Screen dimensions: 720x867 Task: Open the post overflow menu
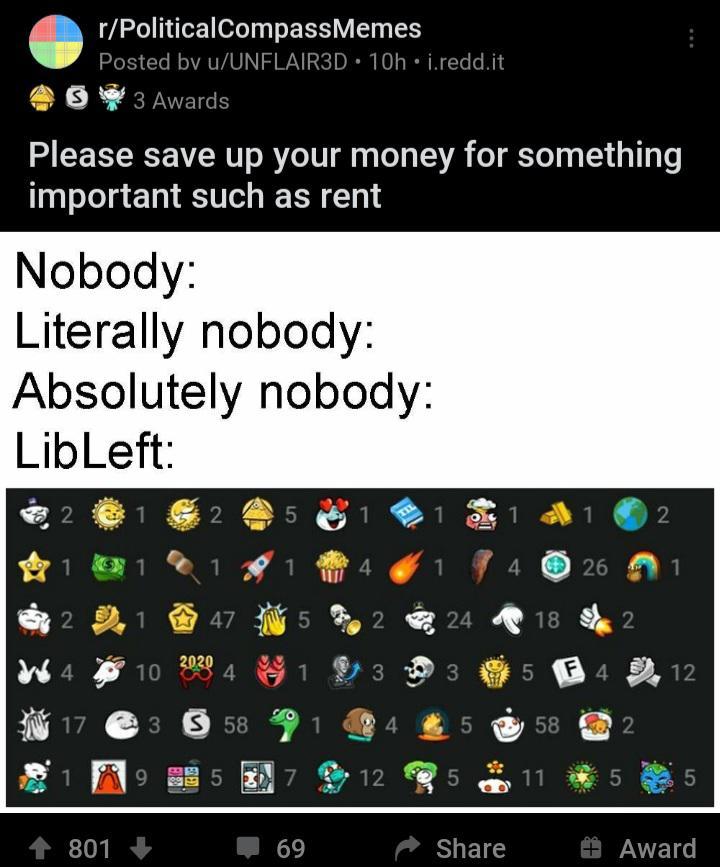coord(691,38)
